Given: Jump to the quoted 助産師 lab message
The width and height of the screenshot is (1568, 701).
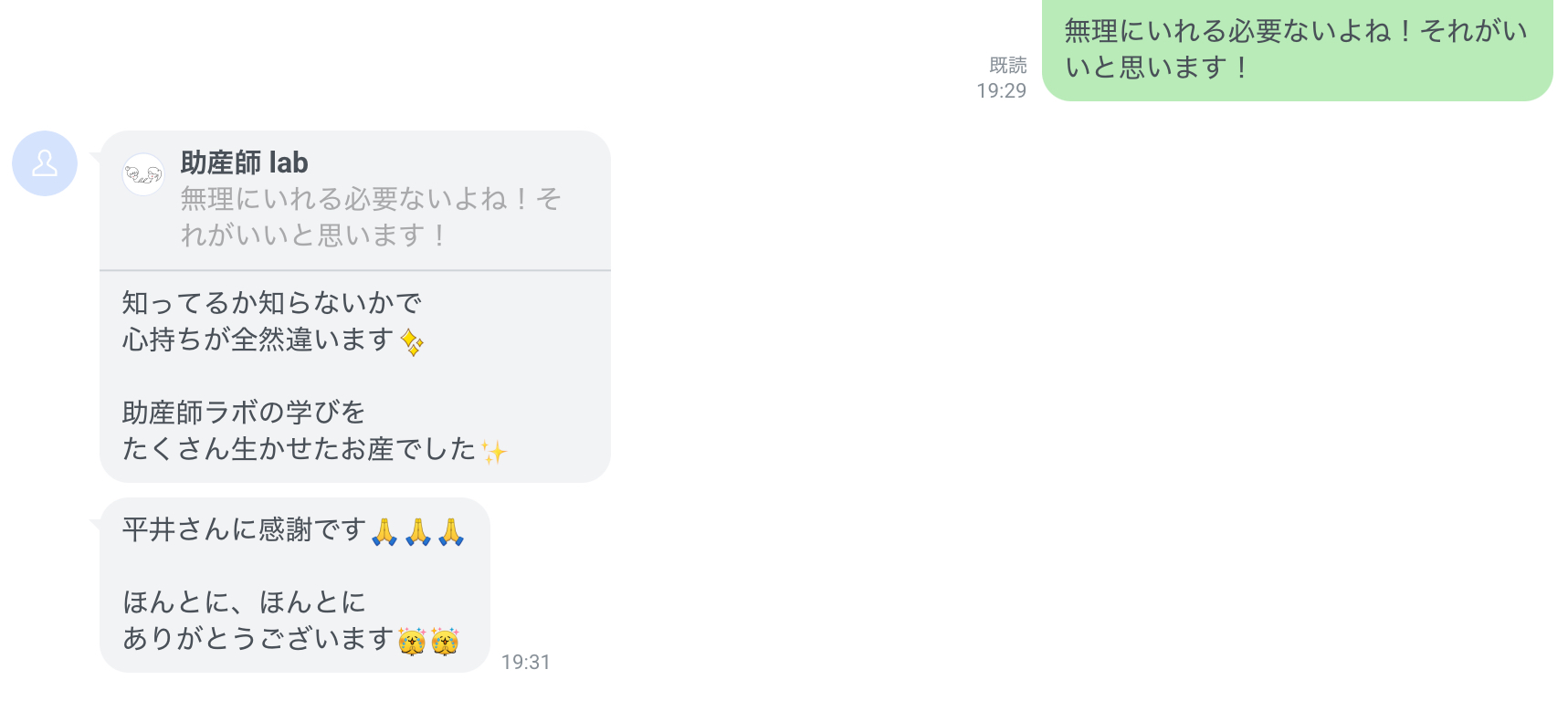Looking at the screenshot, I should [x=354, y=201].
